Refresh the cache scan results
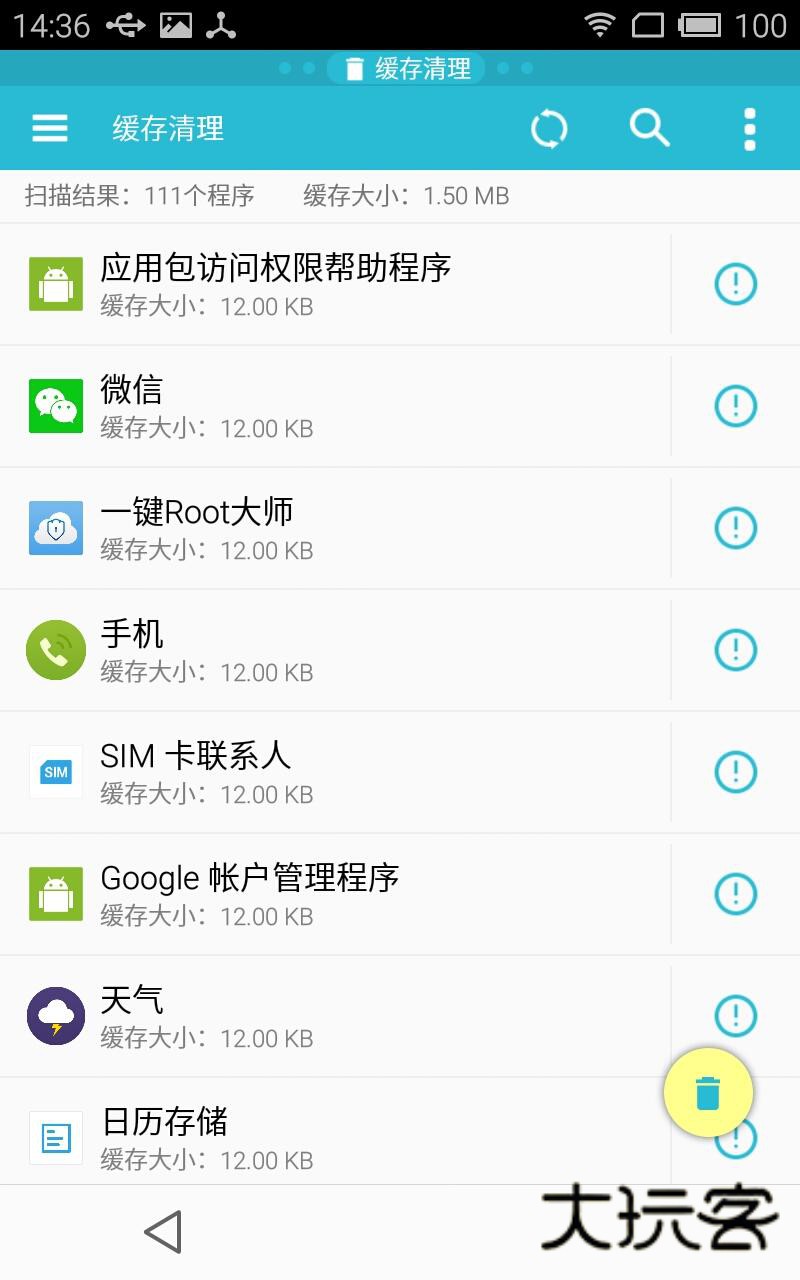This screenshot has width=800, height=1280. click(548, 128)
